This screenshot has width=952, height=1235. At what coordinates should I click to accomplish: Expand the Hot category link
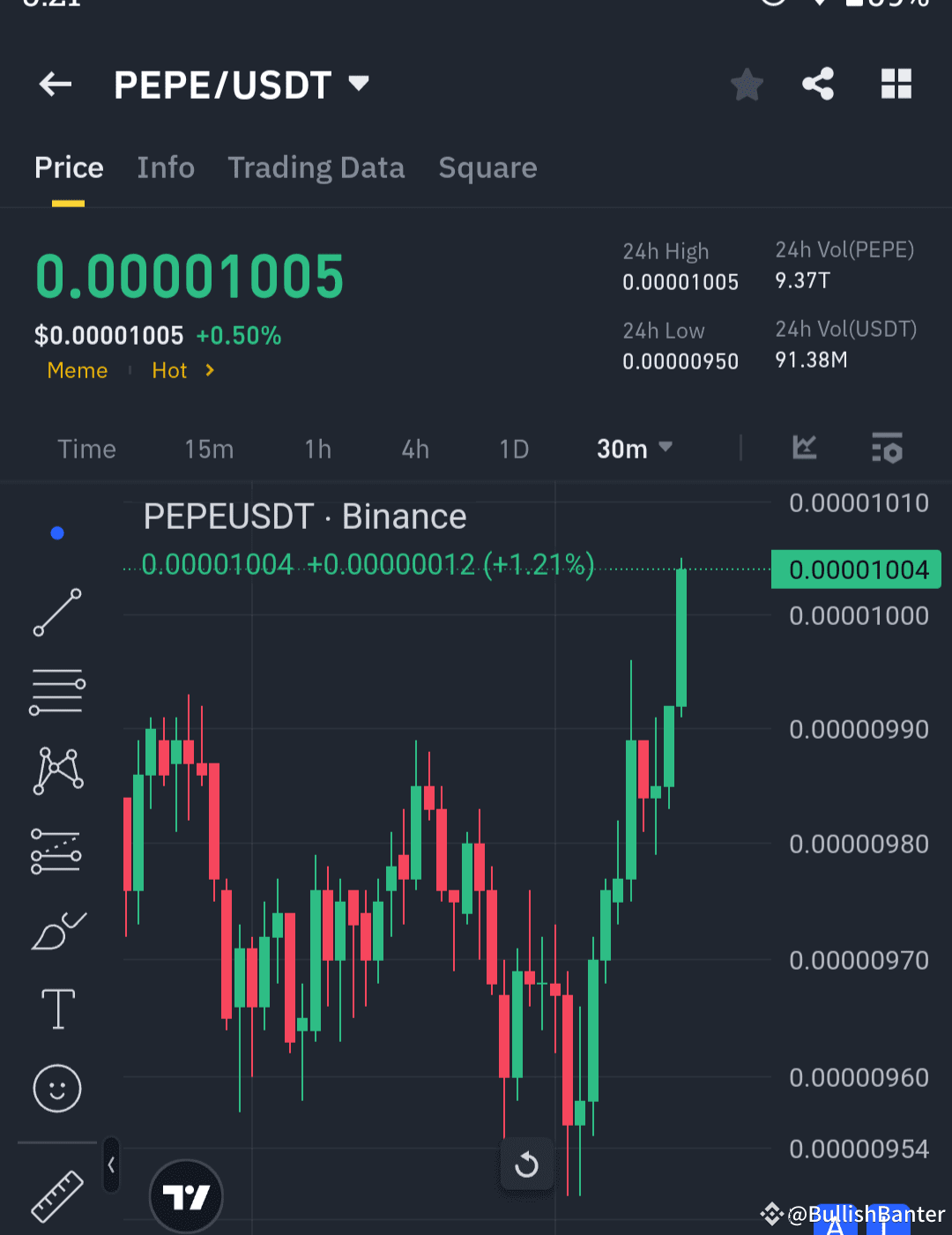point(182,370)
